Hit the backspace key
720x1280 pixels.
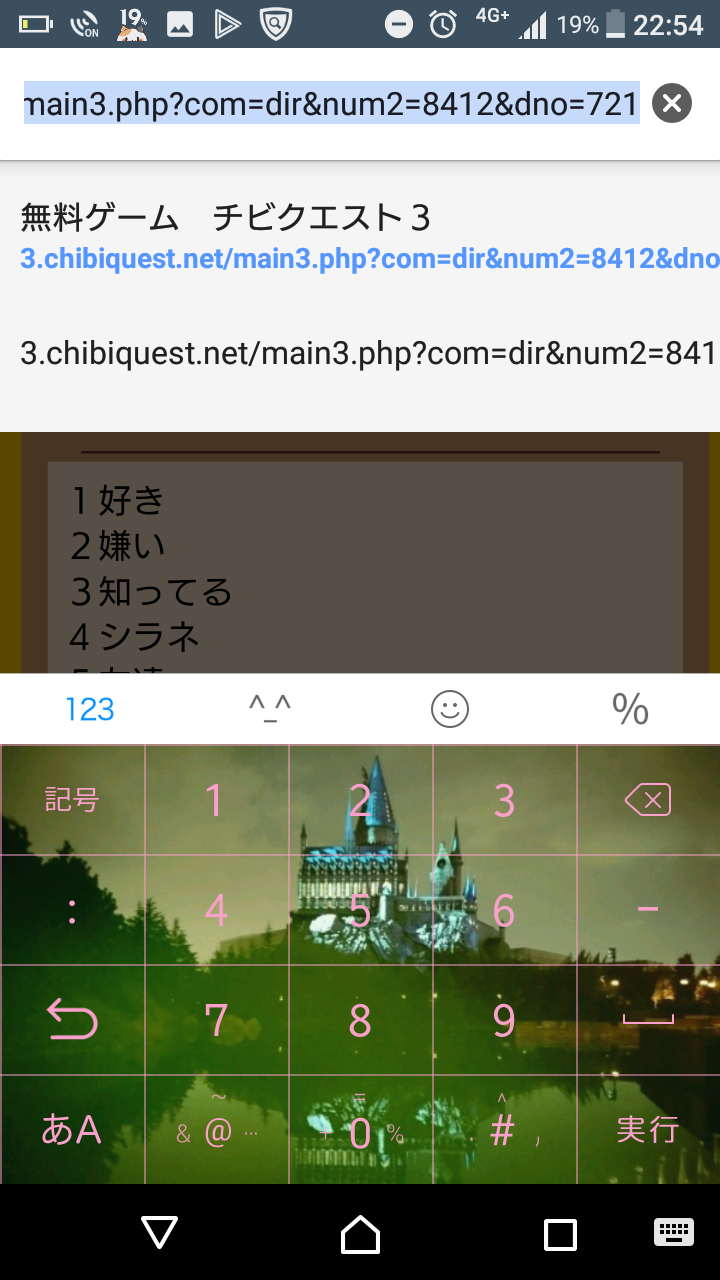[x=648, y=800]
